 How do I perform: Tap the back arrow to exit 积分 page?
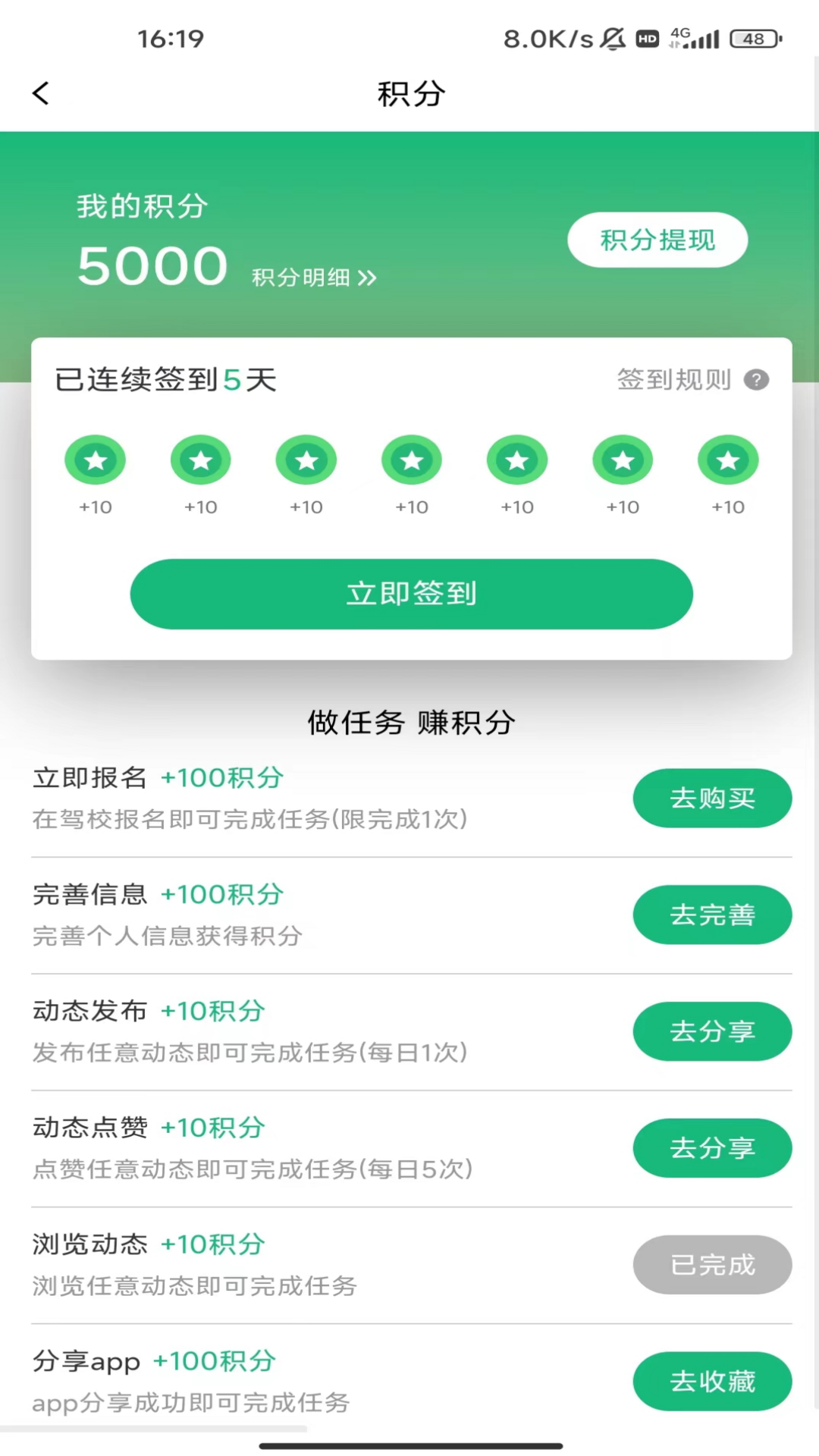pos(40,93)
